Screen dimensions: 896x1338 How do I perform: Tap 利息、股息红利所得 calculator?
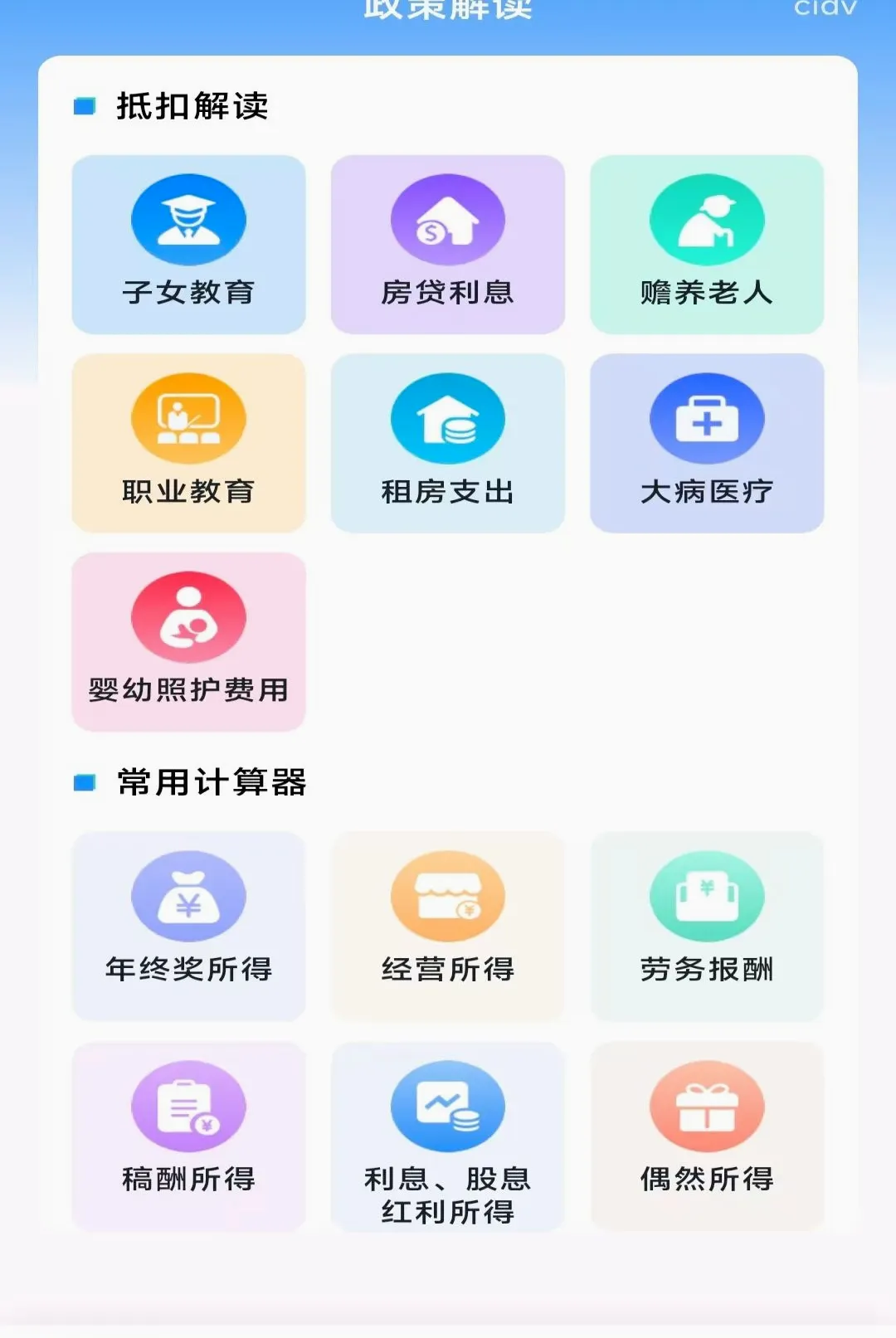(447, 1136)
